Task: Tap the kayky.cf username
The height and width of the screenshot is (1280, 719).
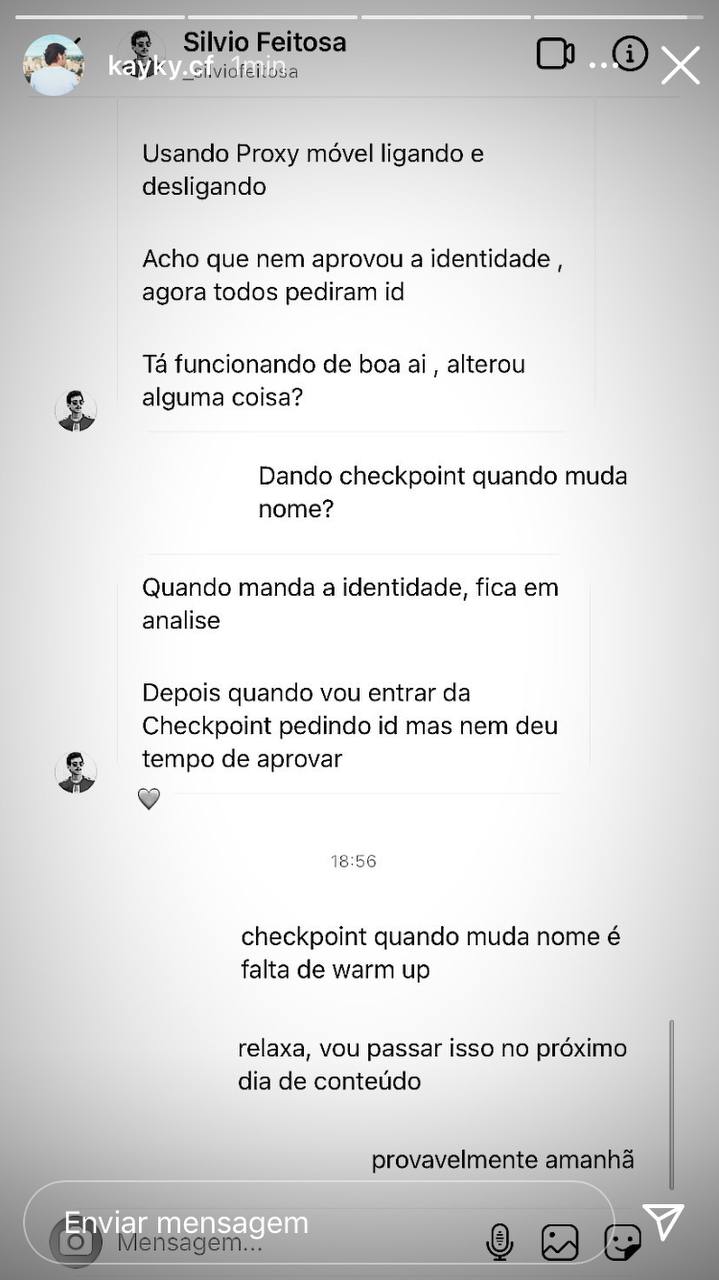Action: point(160,67)
